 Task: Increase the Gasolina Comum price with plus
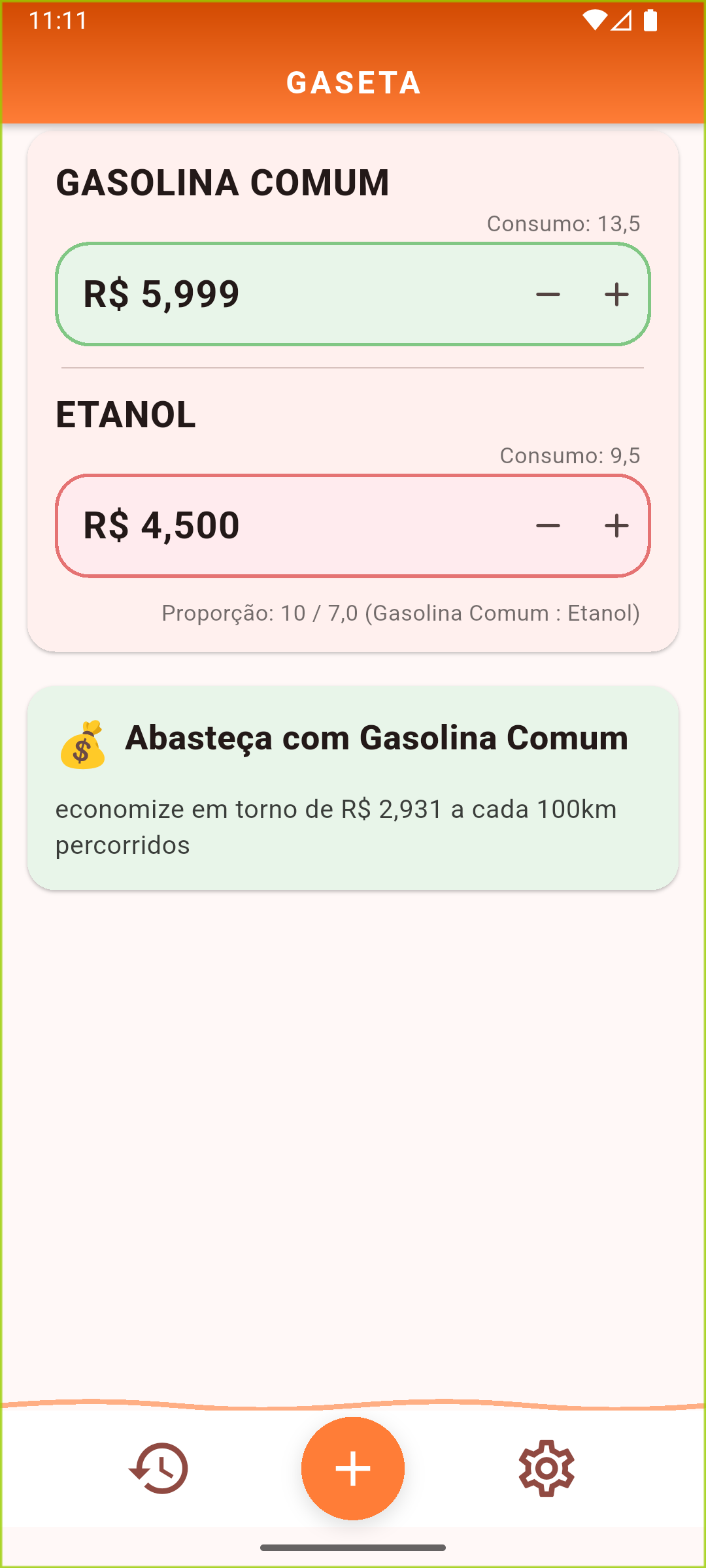tap(617, 295)
